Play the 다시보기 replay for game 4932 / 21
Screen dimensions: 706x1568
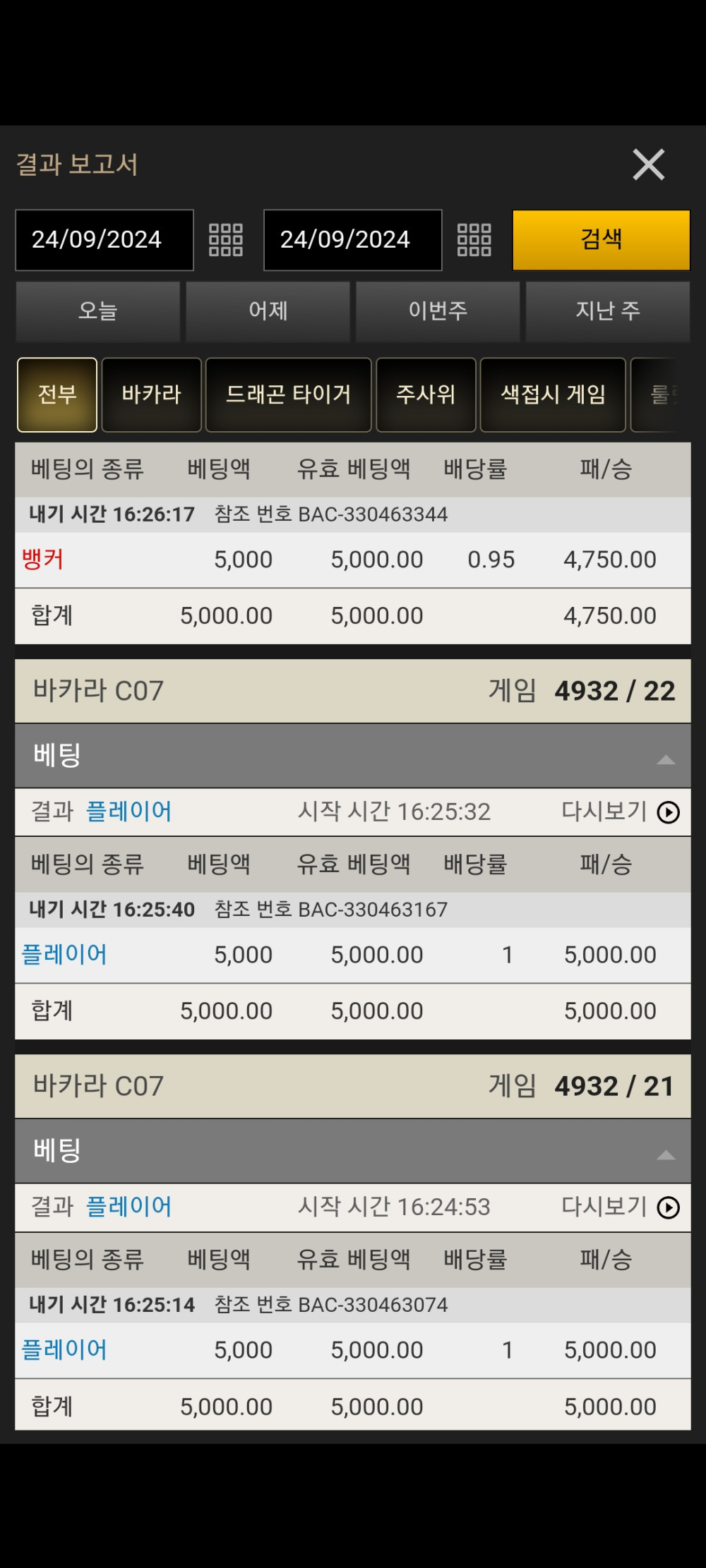[x=668, y=1207]
